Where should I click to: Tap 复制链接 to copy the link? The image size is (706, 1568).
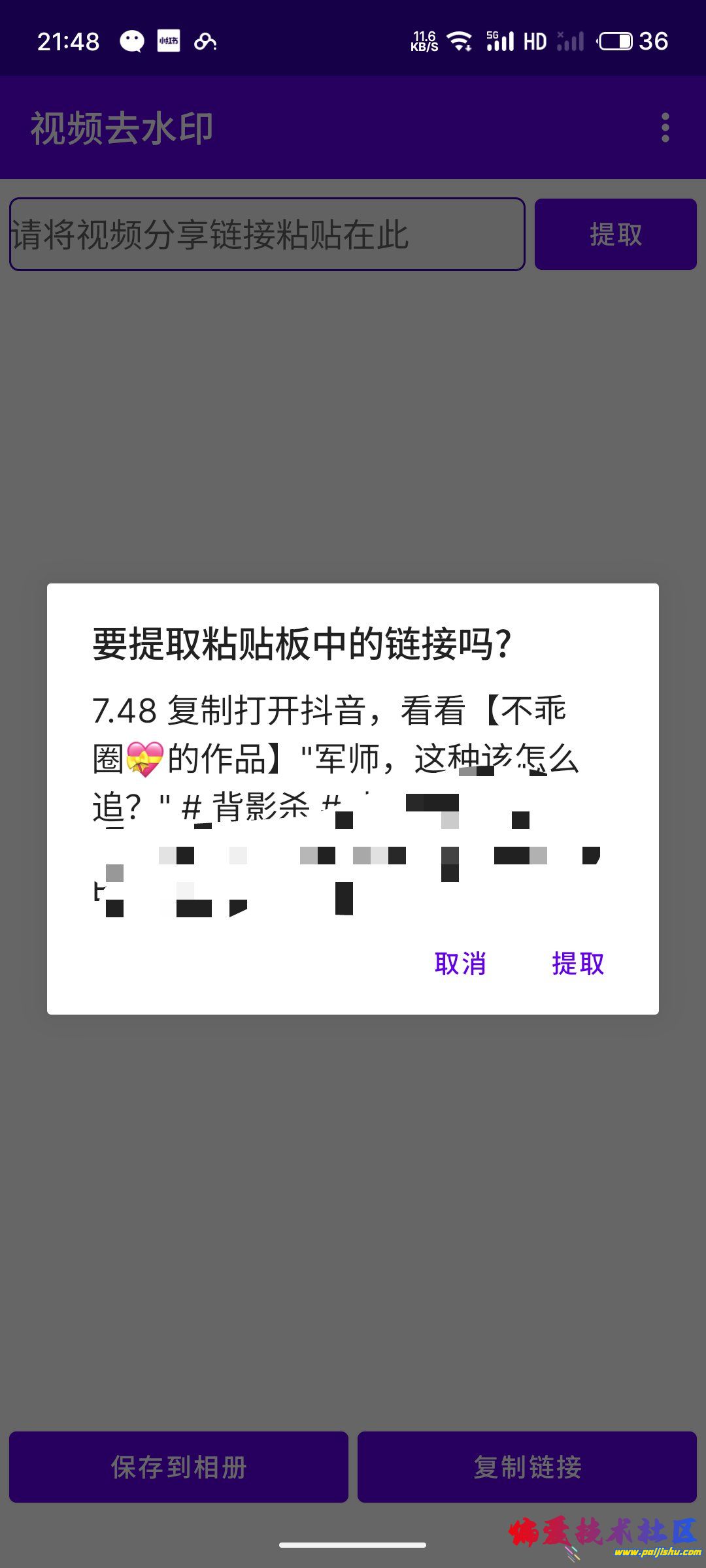pos(527,1467)
